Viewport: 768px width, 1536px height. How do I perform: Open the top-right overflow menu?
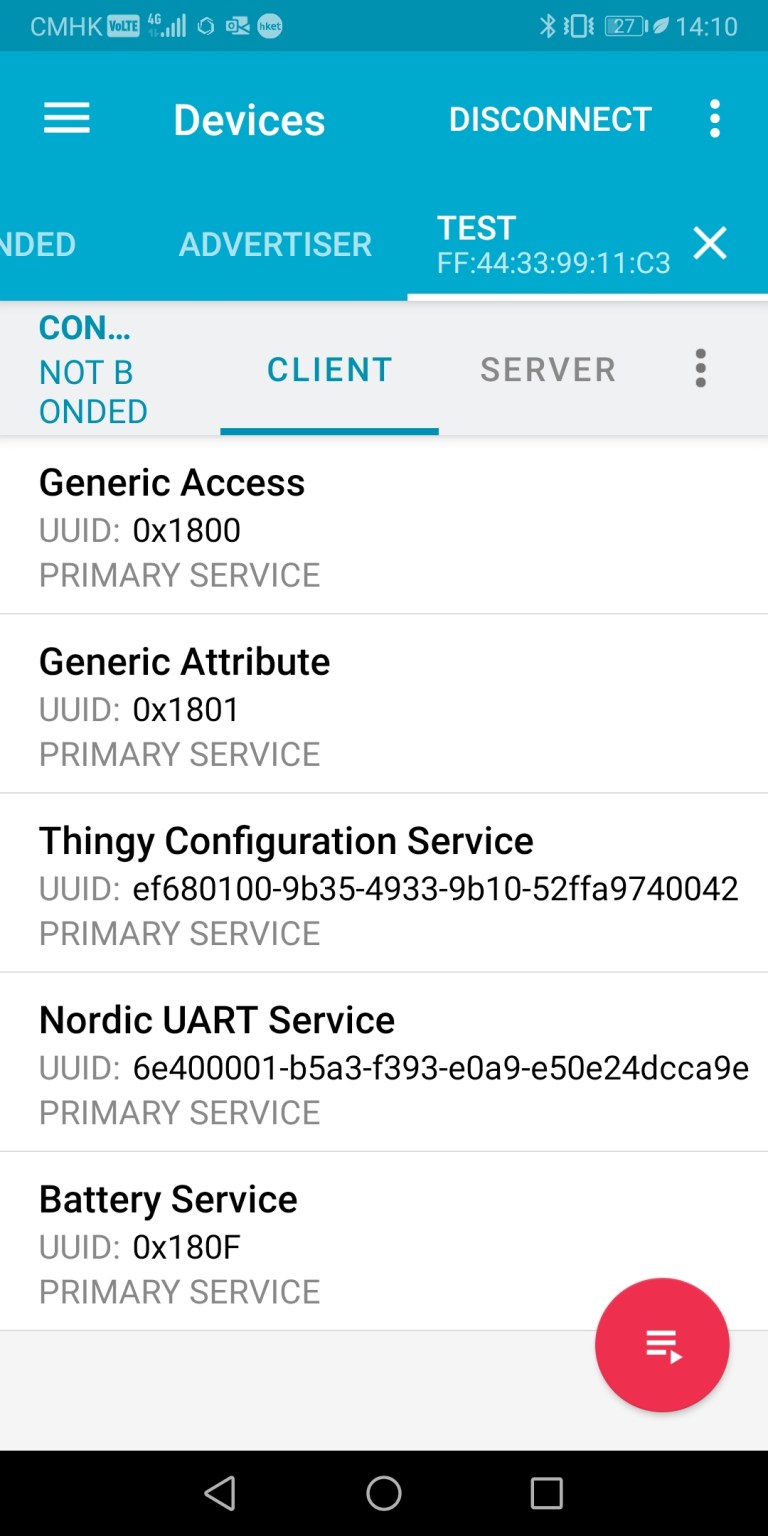pyautogui.click(x=715, y=118)
